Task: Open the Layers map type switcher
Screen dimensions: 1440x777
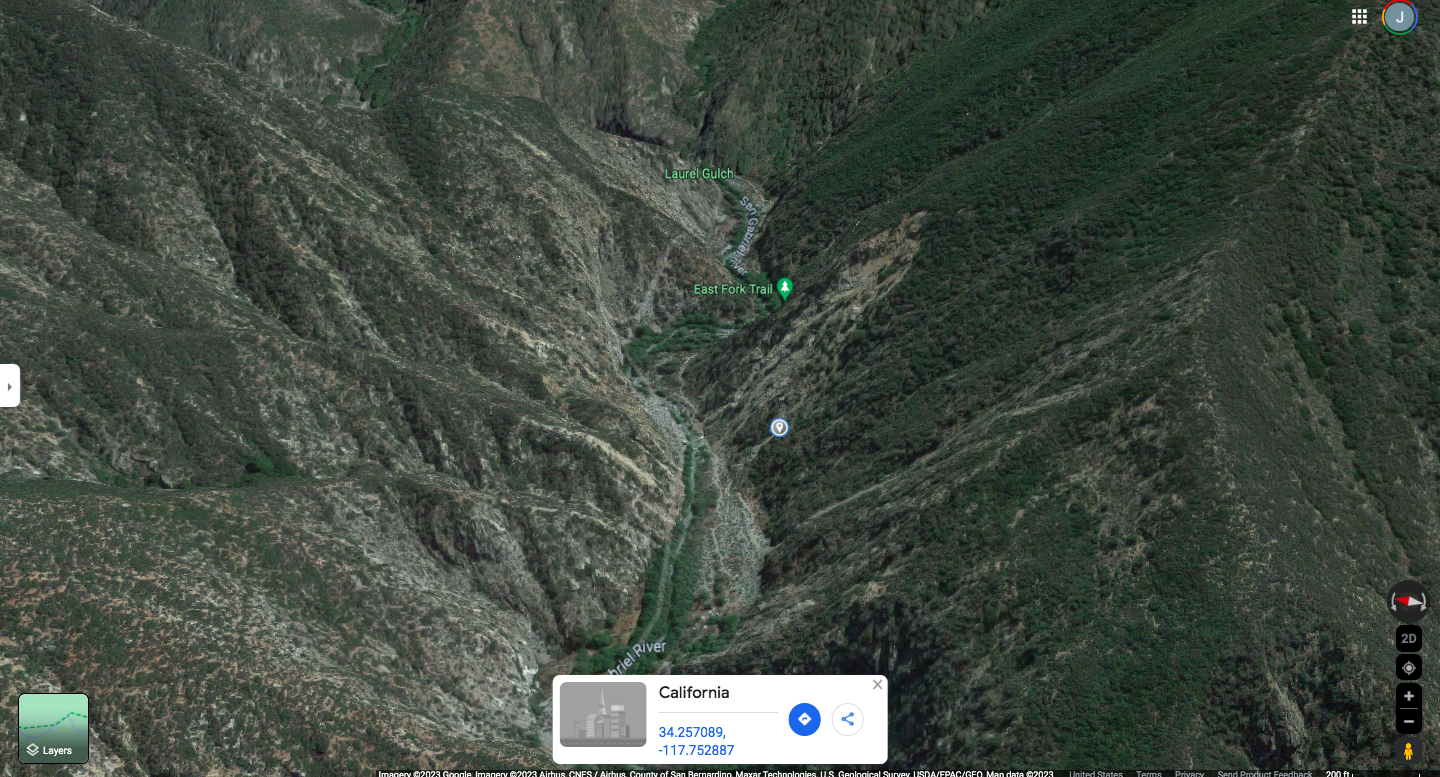Action: pyautogui.click(x=54, y=729)
